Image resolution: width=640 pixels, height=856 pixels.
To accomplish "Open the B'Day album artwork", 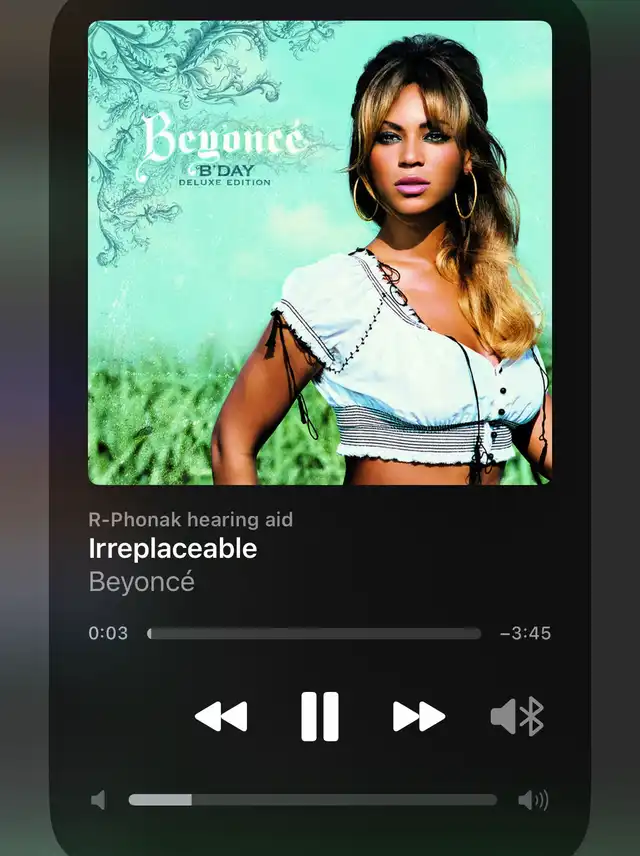I will pyautogui.click(x=320, y=253).
